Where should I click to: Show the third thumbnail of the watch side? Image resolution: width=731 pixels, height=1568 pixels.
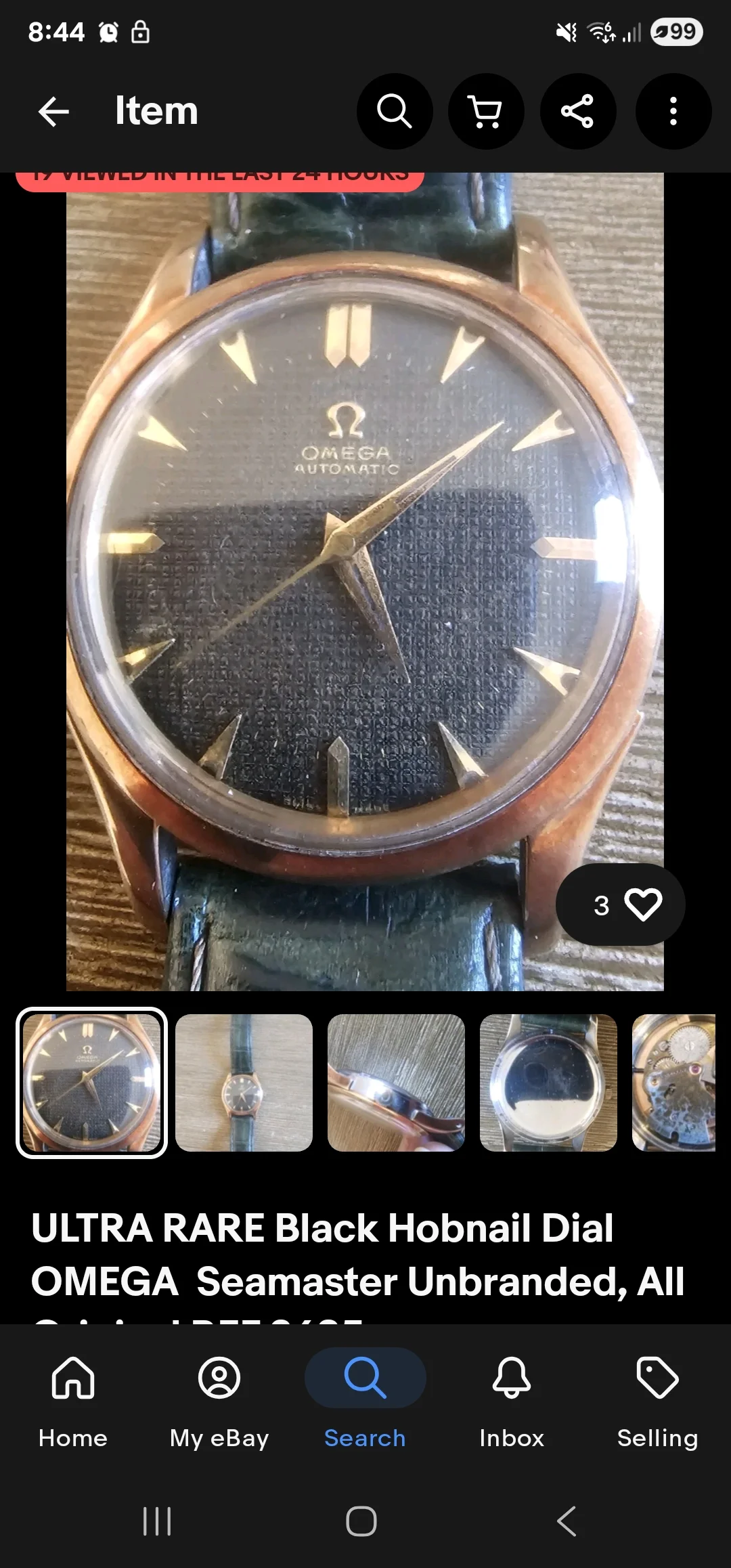pos(396,1083)
